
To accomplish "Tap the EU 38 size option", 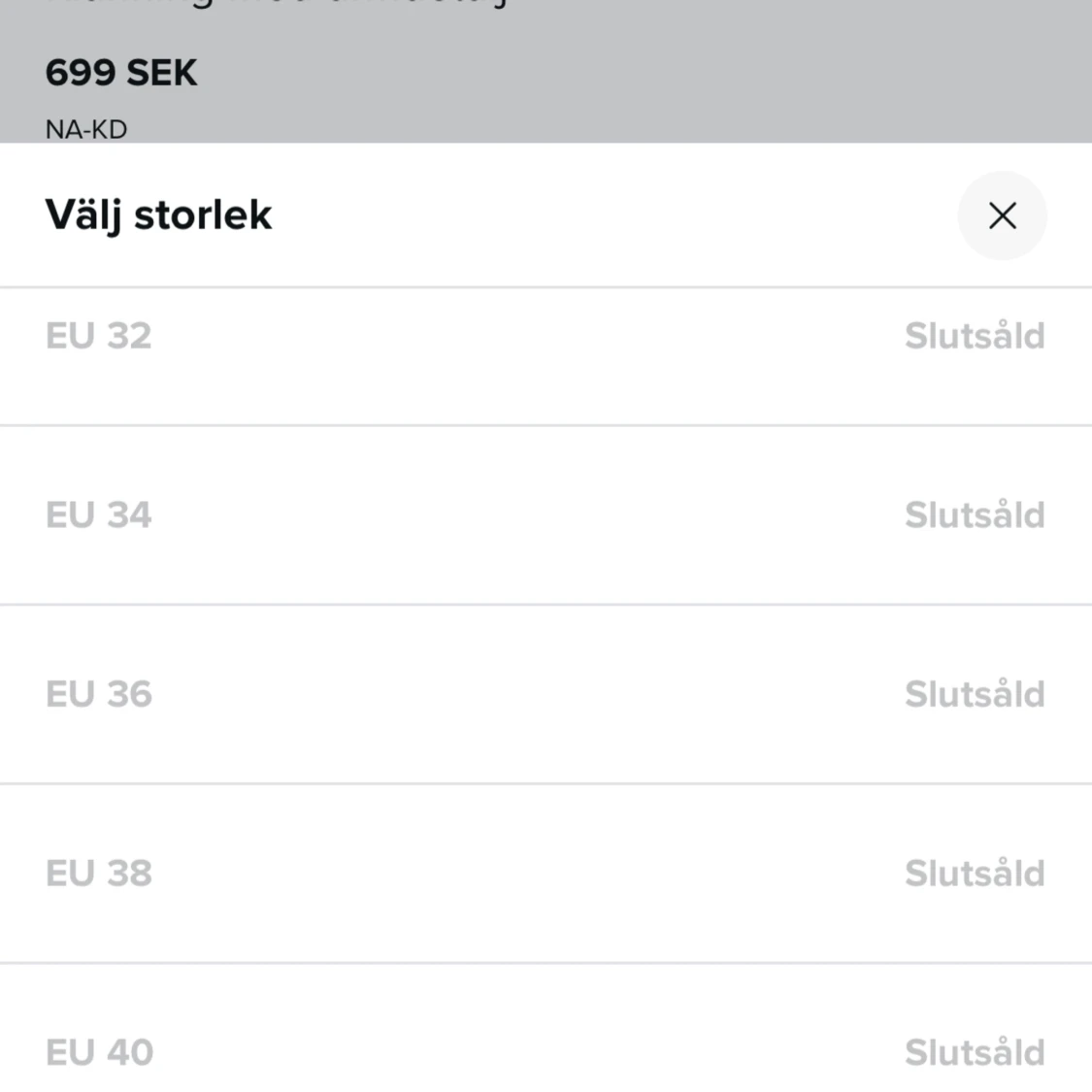I will [99, 874].
